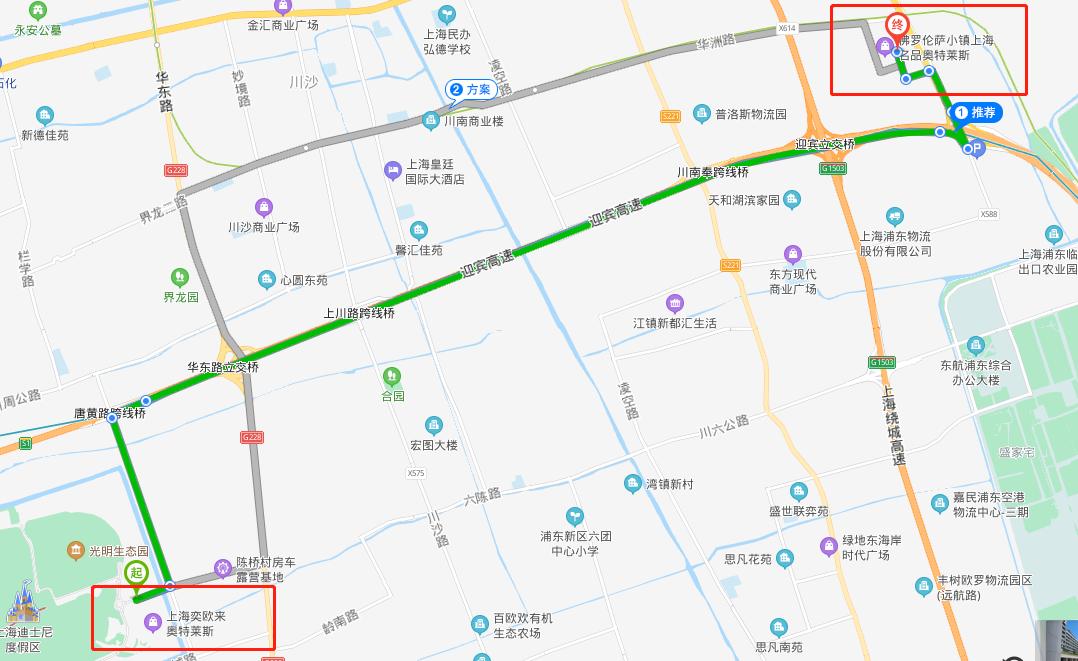Tap the parking marker near the route end
The height and width of the screenshot is (661, 1078).
coord(977,148)
